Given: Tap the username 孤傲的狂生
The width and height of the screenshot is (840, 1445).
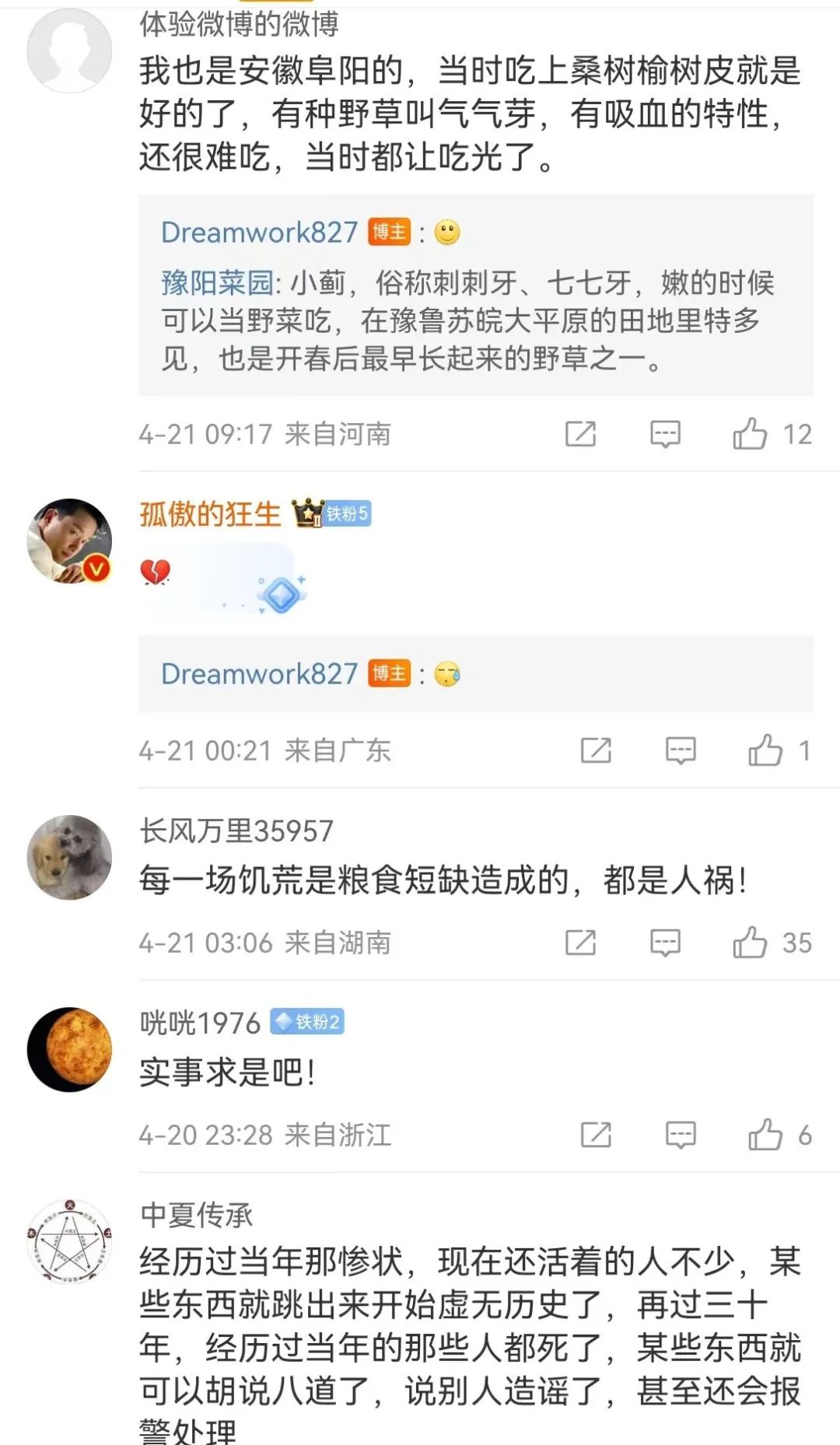Looking at the screenshot, I should [x=210, y=514].
